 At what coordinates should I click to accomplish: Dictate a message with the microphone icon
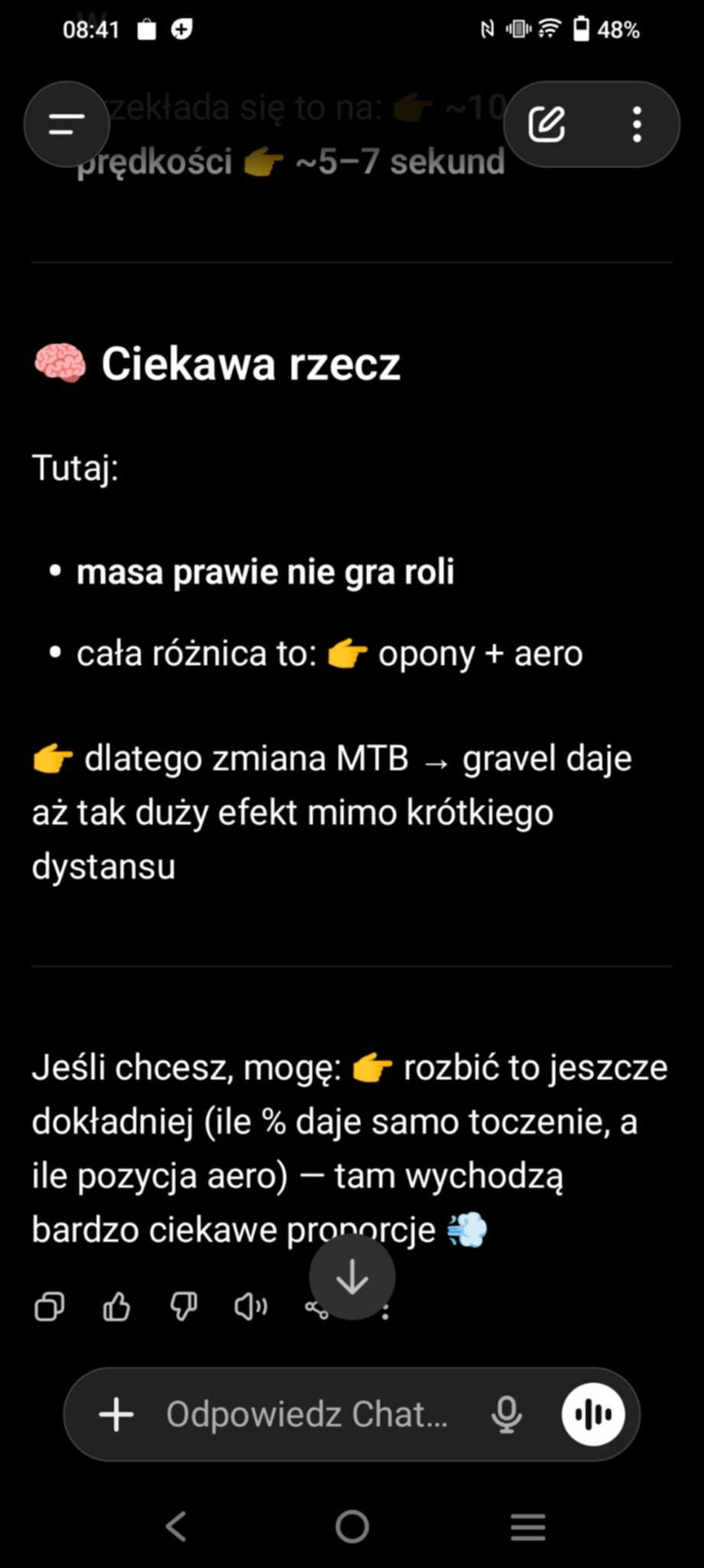507,1414
